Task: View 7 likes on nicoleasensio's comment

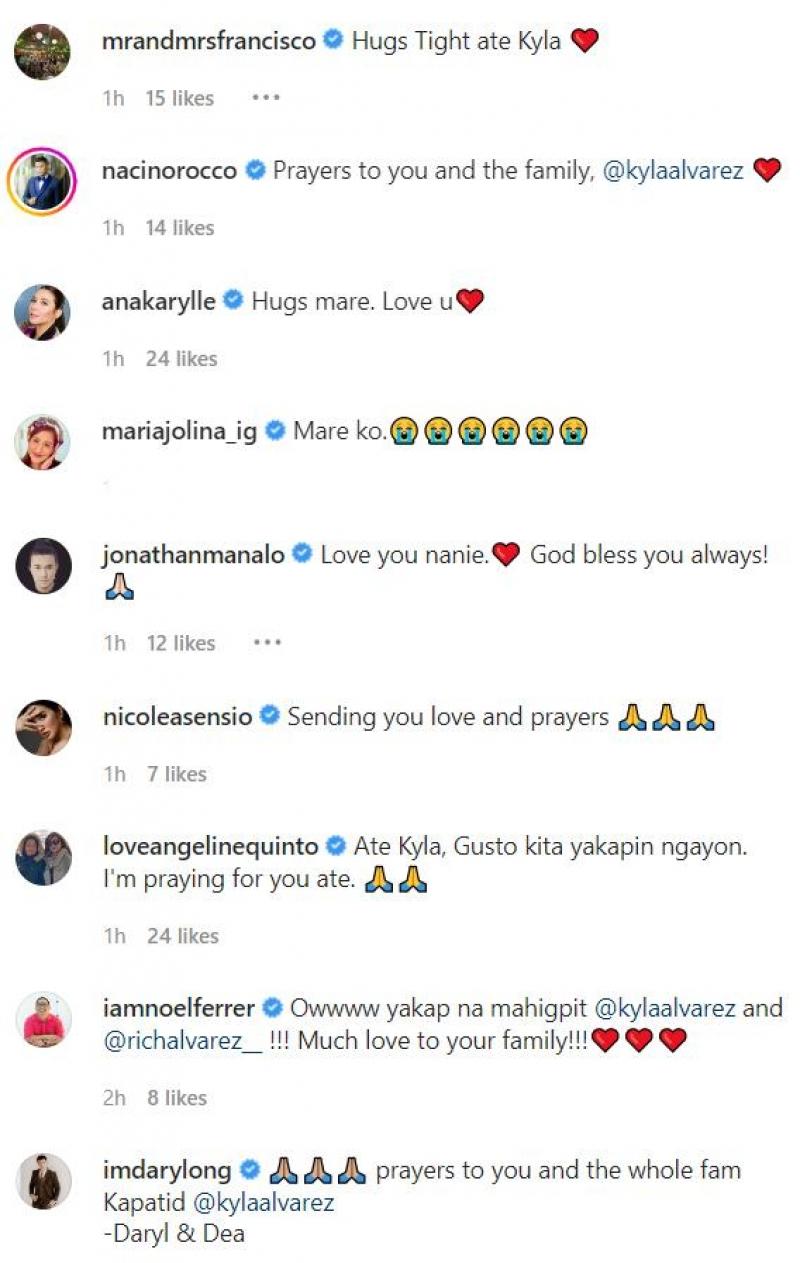Action: pos(176,773)
